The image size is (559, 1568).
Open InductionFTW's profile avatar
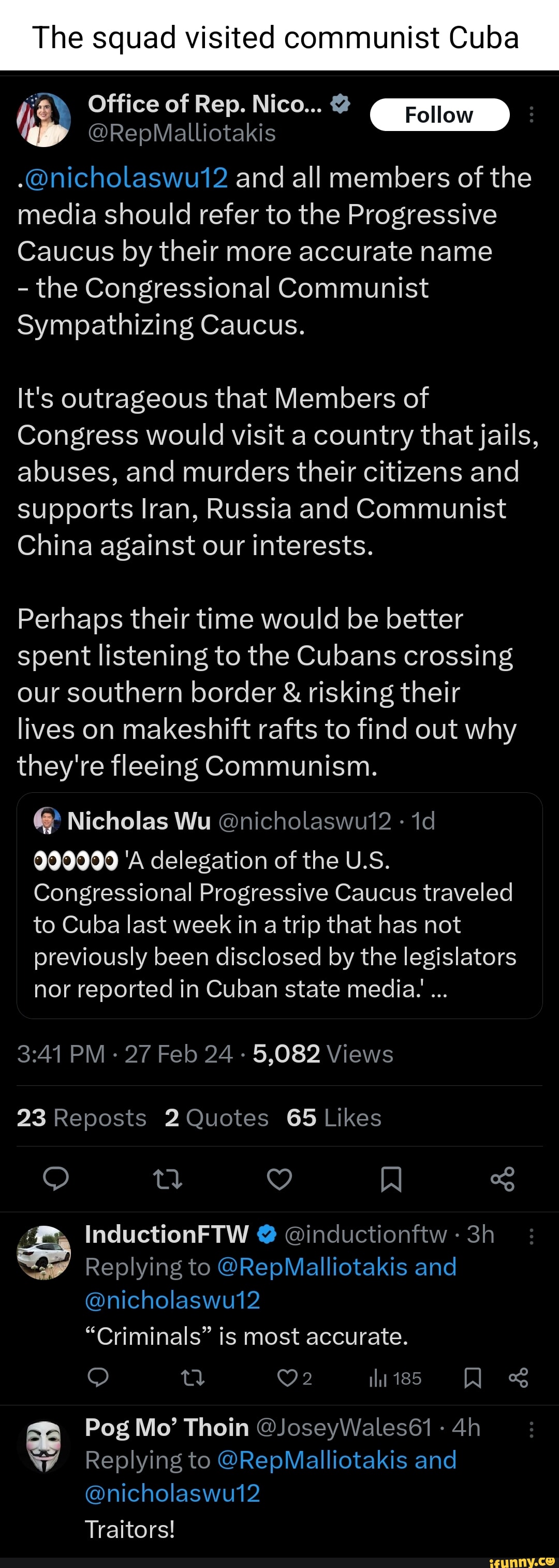(x=44, y=1252)
